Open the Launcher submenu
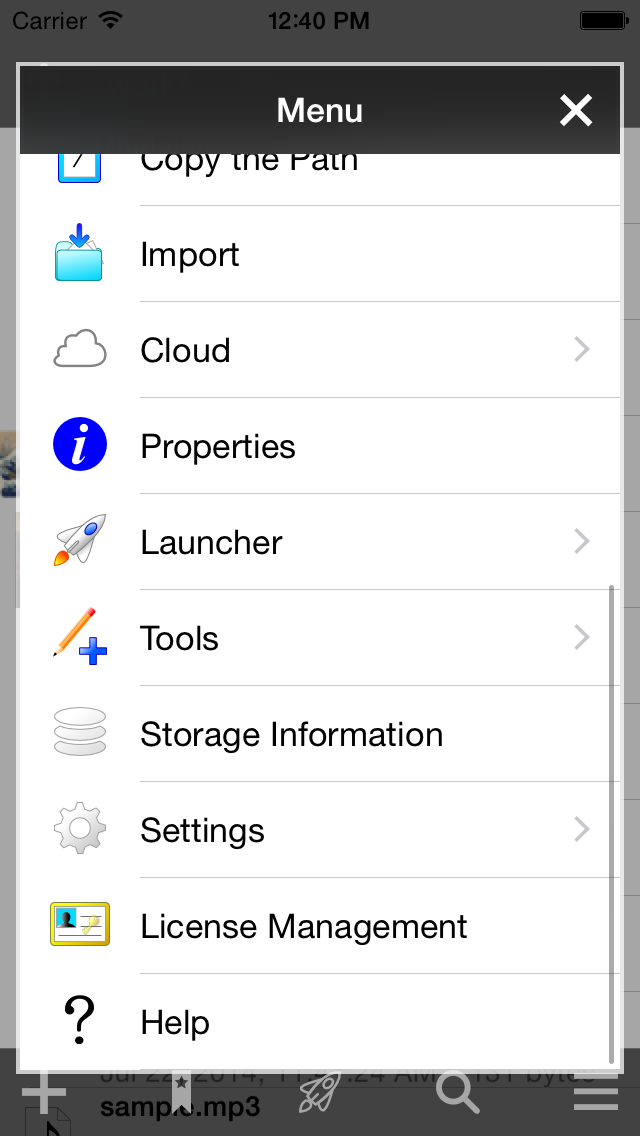Screen dimensions: 640x1136 pyautogui.click(x=320, y=542)
